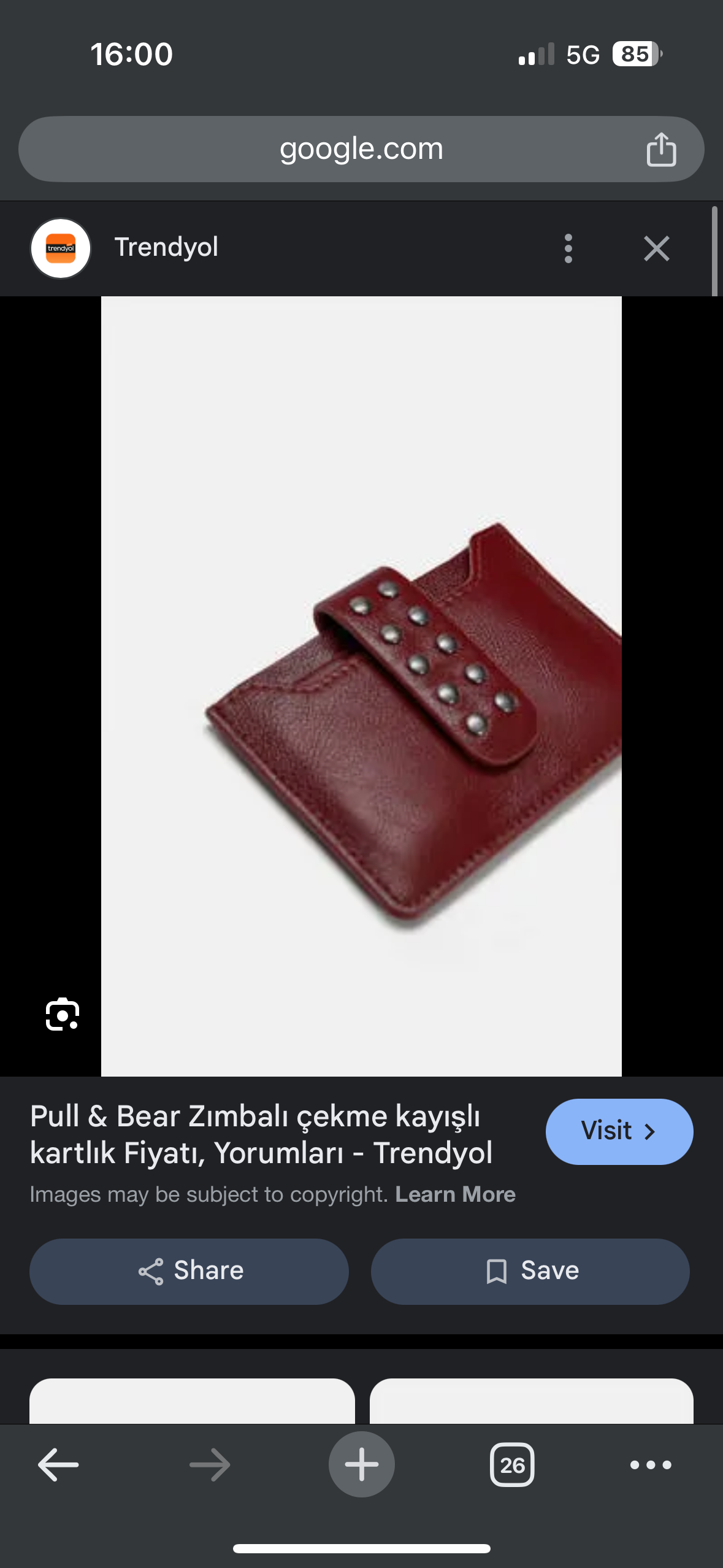Open the Pull & Bear cardholder title link
The height and width of the screenshot is (1568, 723).
261,1134
